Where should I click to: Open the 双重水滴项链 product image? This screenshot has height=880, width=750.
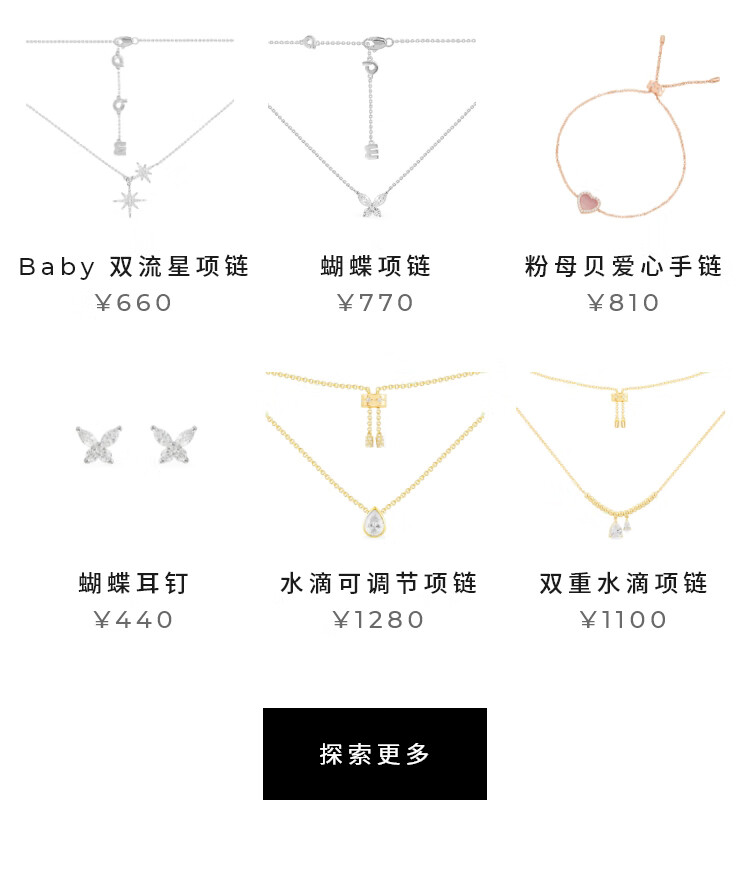(625, 455)
